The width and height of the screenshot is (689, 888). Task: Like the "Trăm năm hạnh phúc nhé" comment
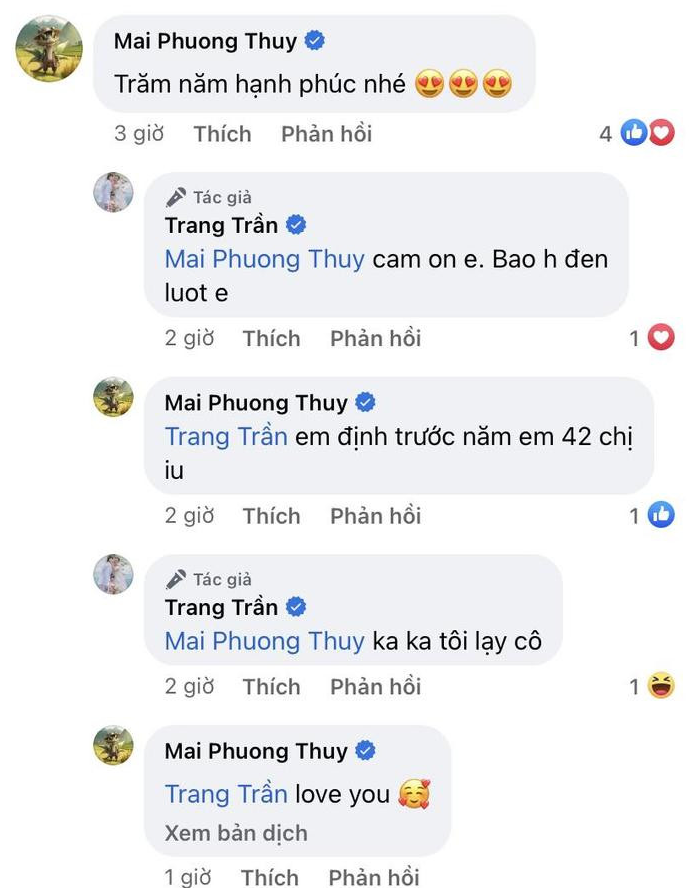(222, 134)
